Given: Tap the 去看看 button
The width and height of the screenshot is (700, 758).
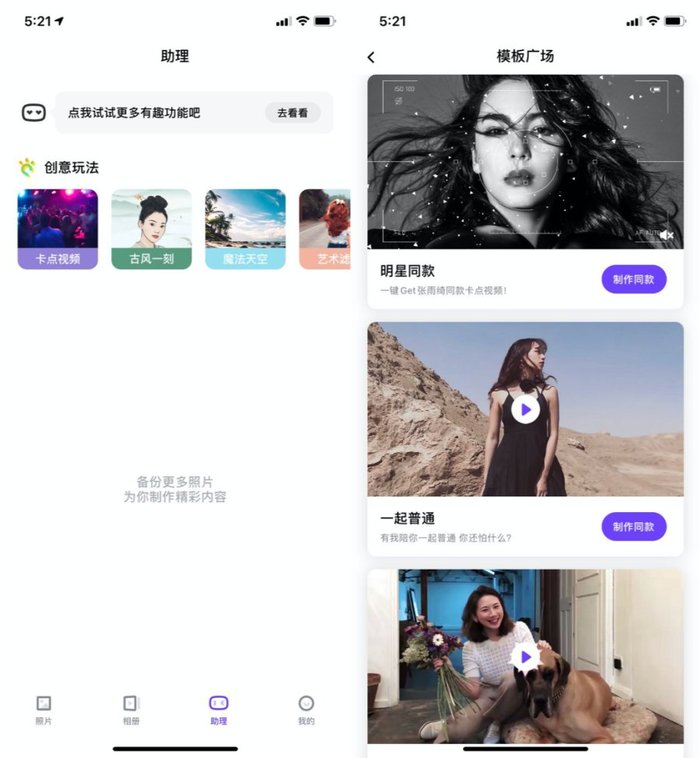Looking at the screenshot, I should pos(292,113).
